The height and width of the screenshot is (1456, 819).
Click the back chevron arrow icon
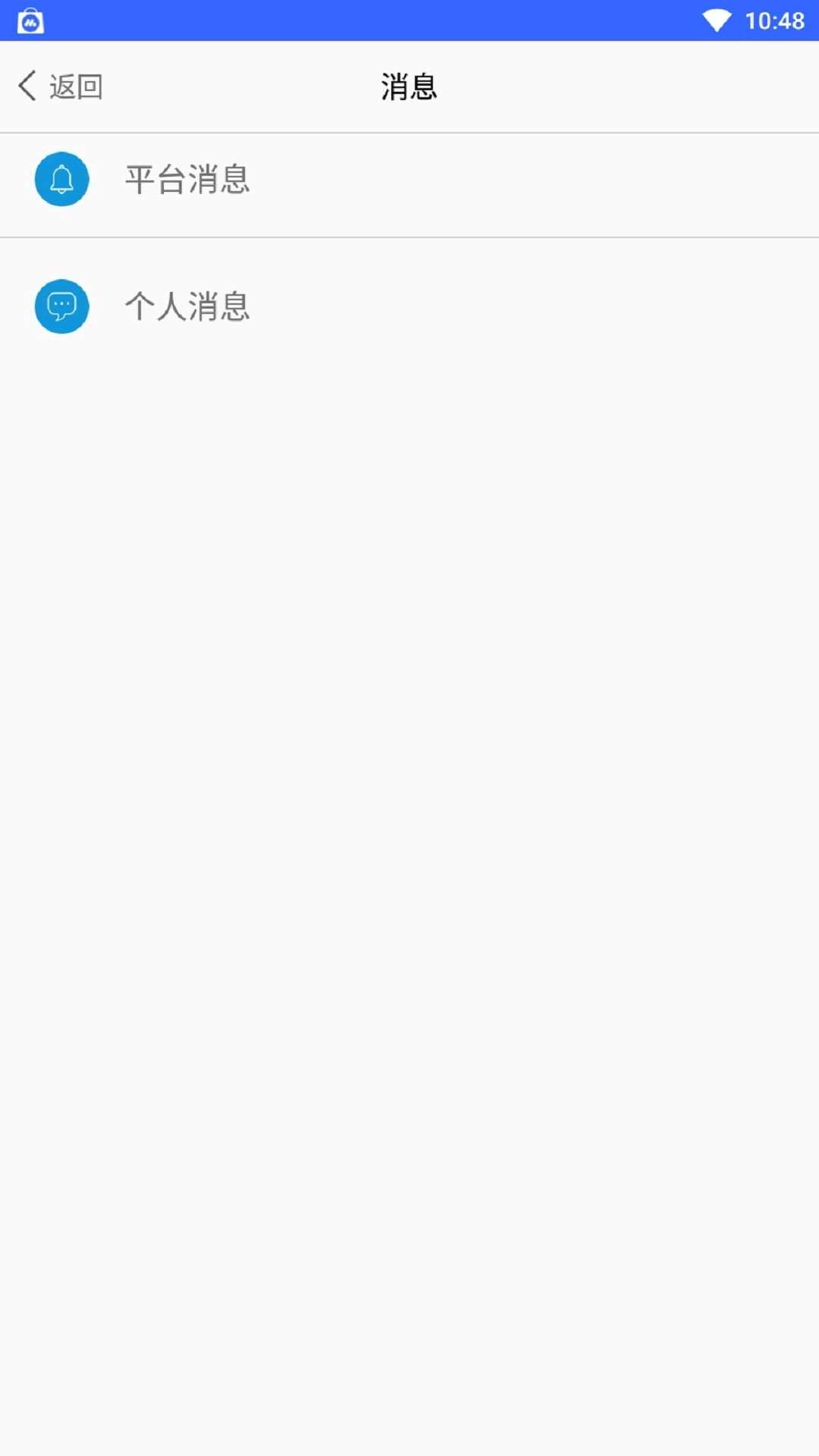pos(27,86)
